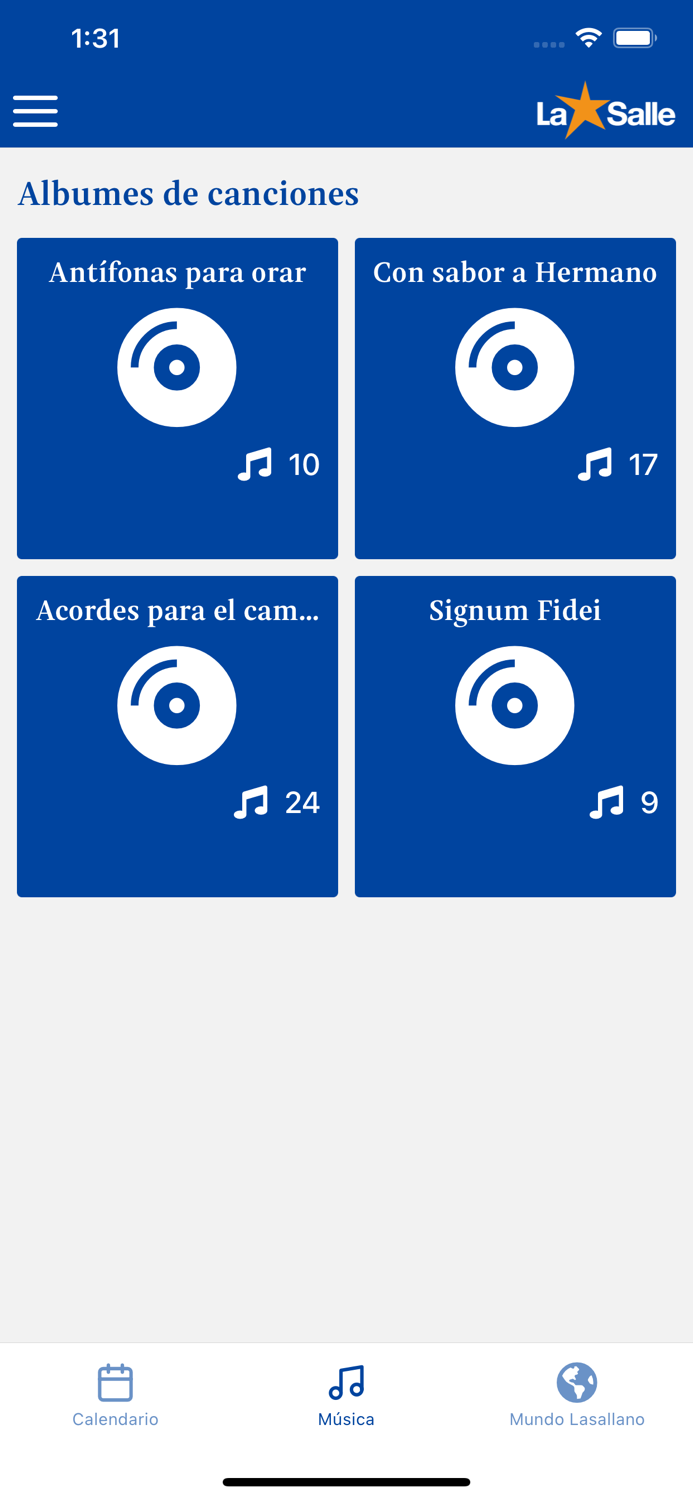Open the Con sabor a Hermano album

coord(515,398)
